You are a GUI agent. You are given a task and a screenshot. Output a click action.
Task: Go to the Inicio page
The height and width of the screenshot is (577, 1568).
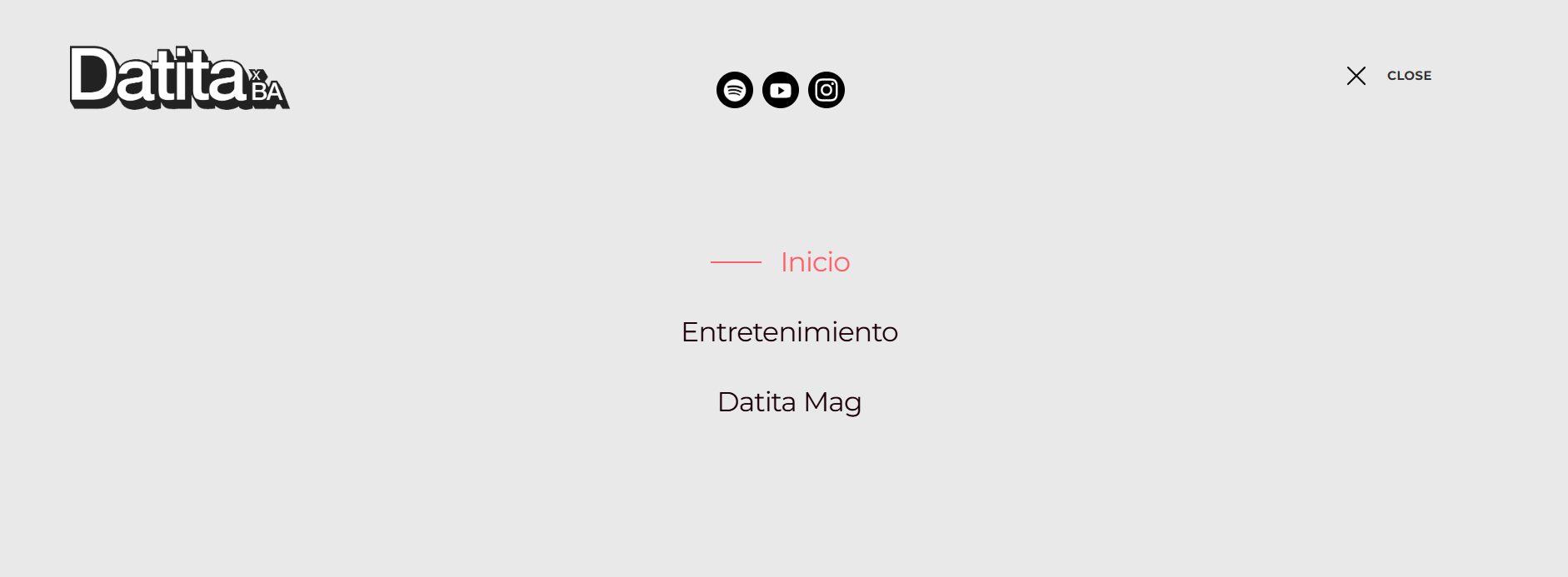point(815,262)
